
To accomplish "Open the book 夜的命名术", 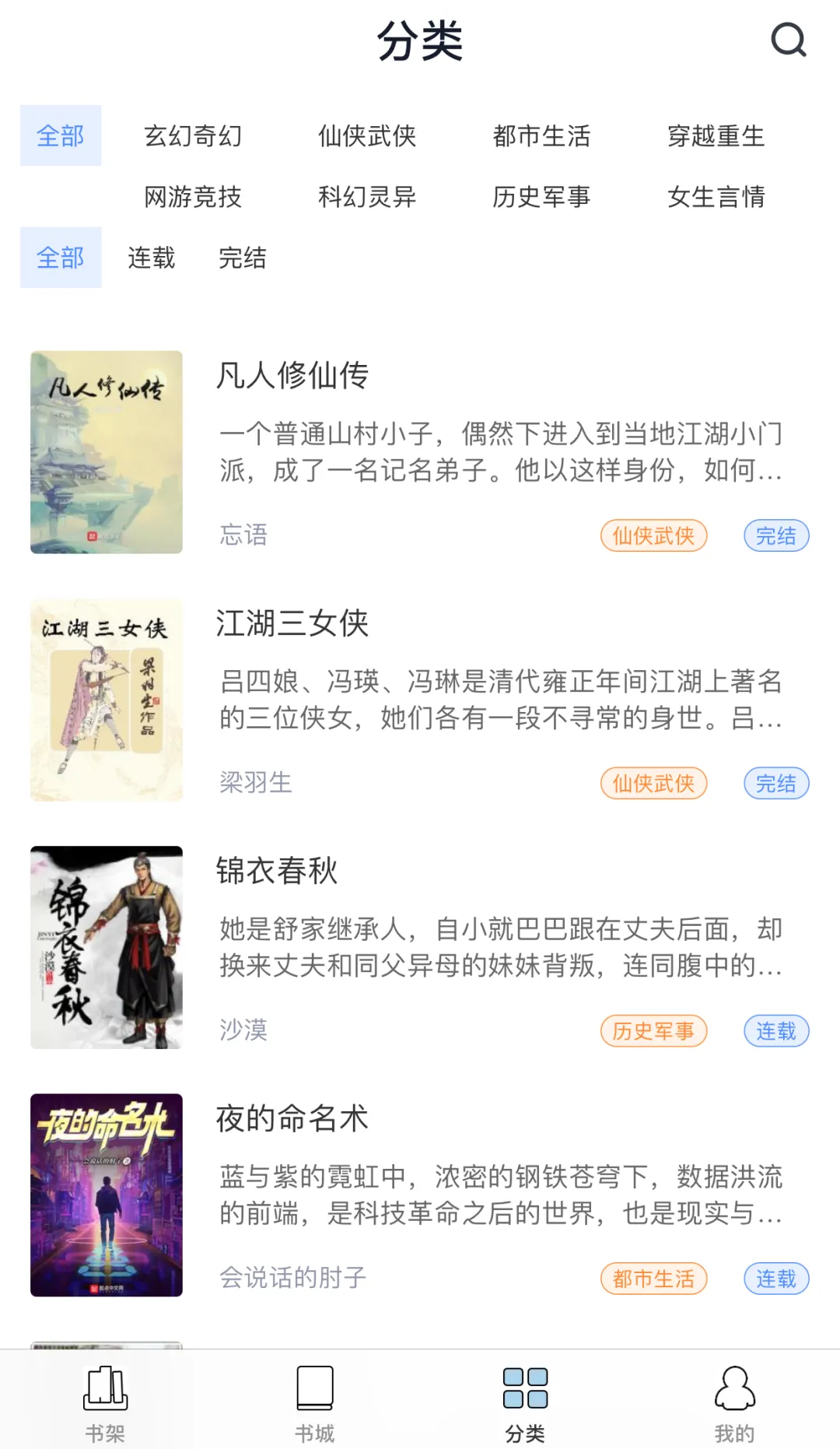I will click(x=292, y=1118).
